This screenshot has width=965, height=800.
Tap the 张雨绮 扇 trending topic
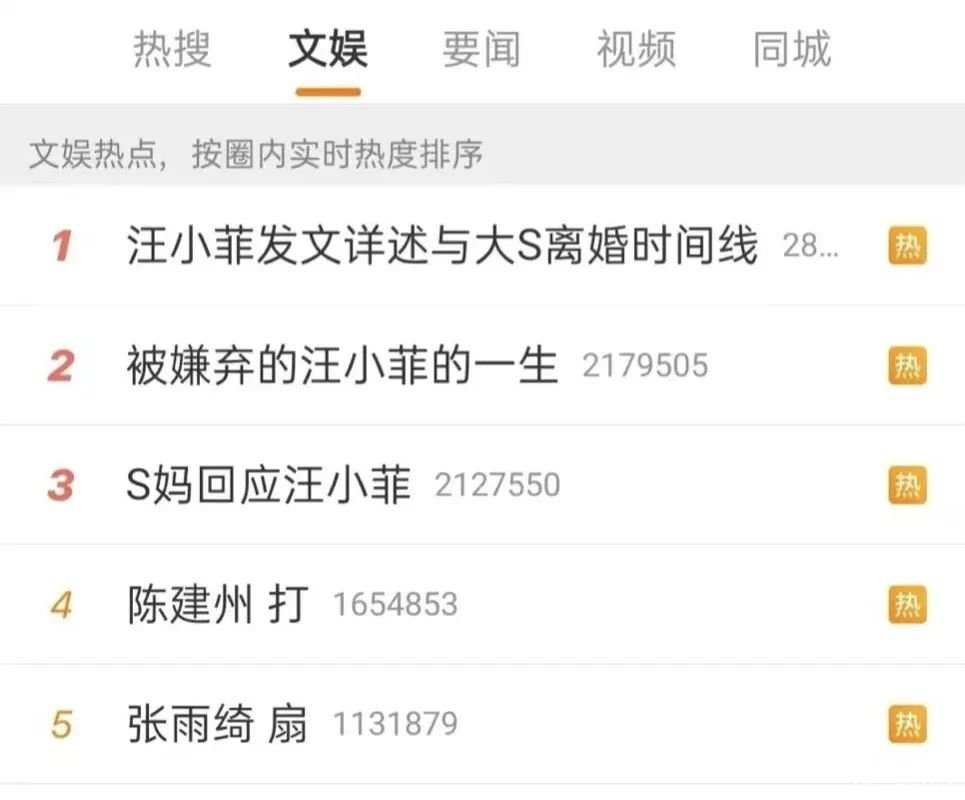(x=218, y=725)
